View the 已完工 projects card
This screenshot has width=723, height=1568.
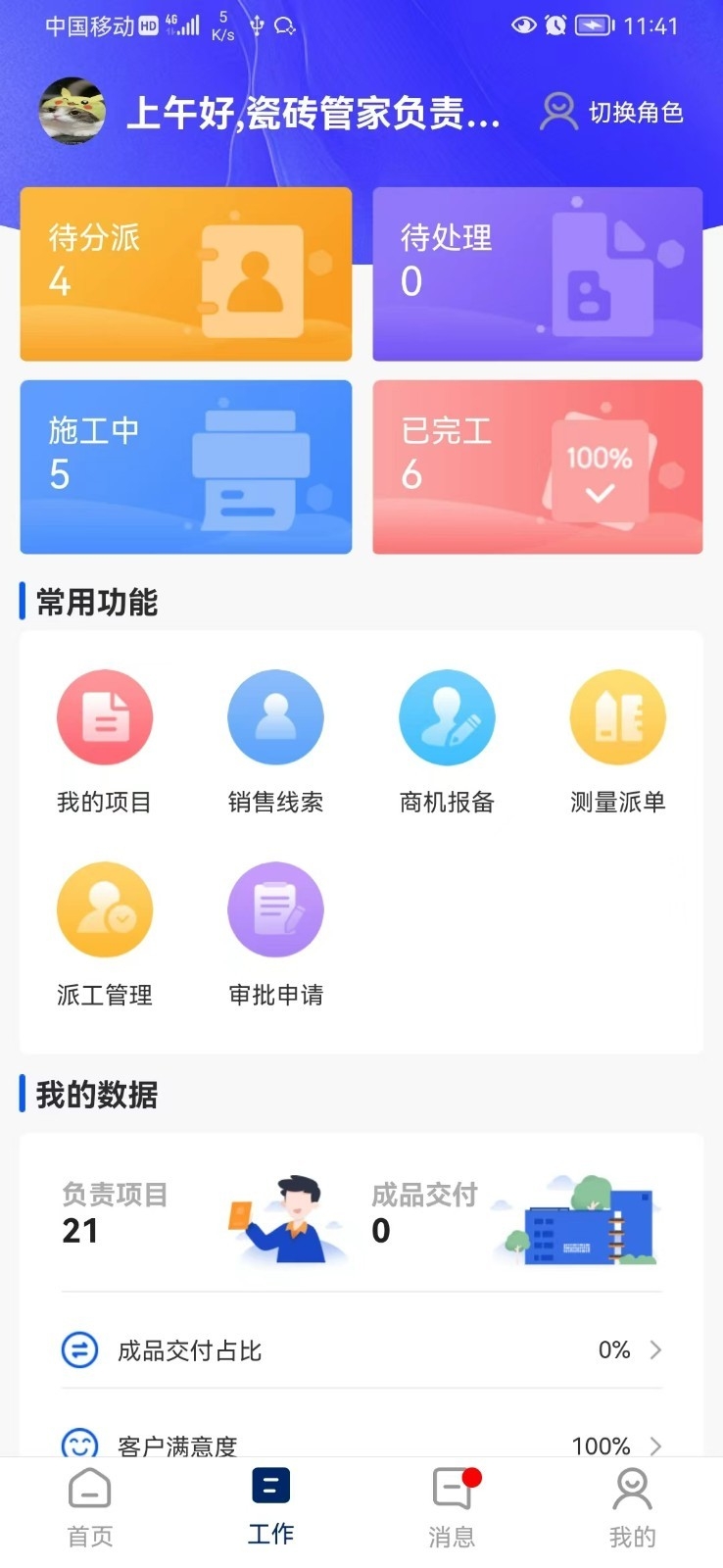[x=537, y=466]
